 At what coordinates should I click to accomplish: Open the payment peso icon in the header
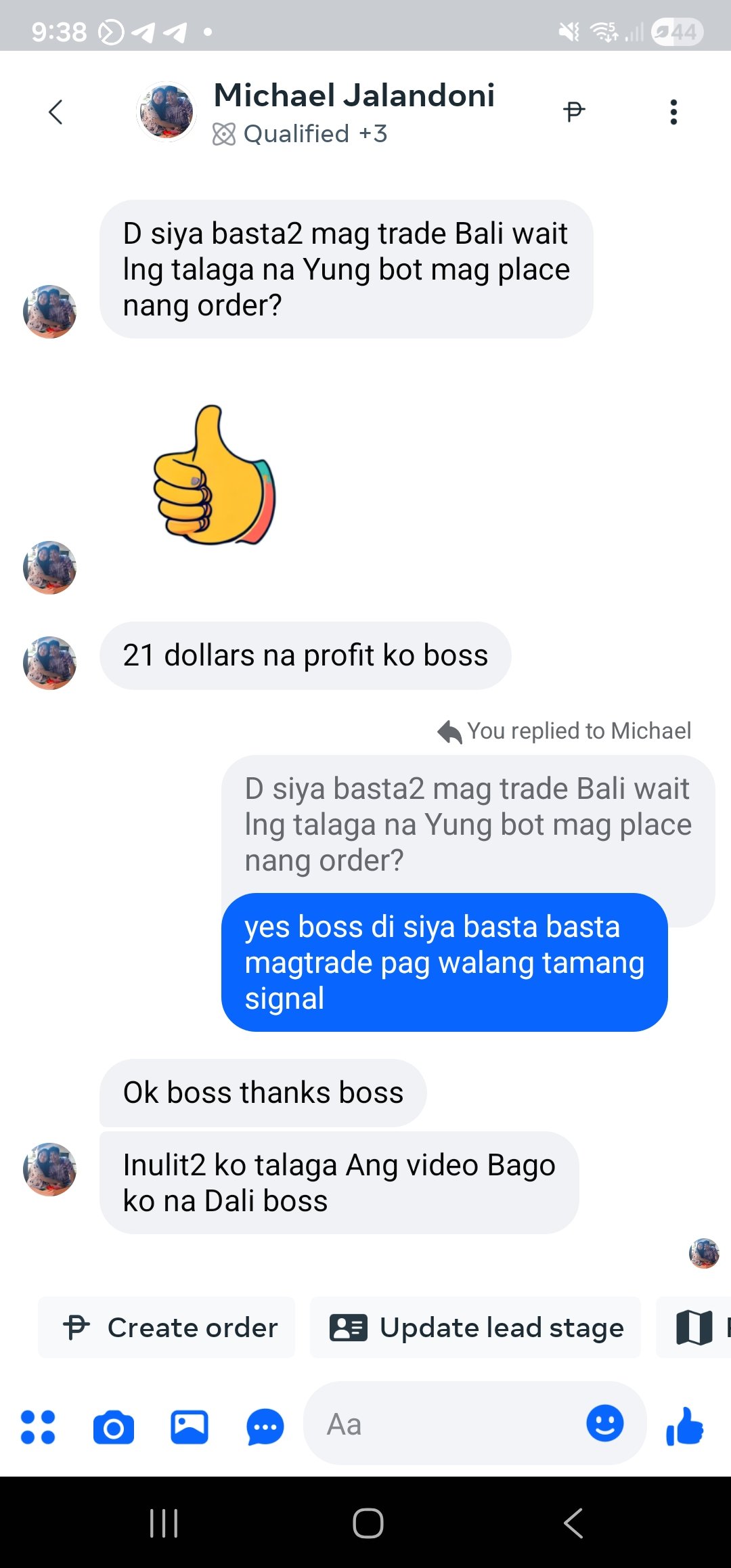click(x=573, y=110)
